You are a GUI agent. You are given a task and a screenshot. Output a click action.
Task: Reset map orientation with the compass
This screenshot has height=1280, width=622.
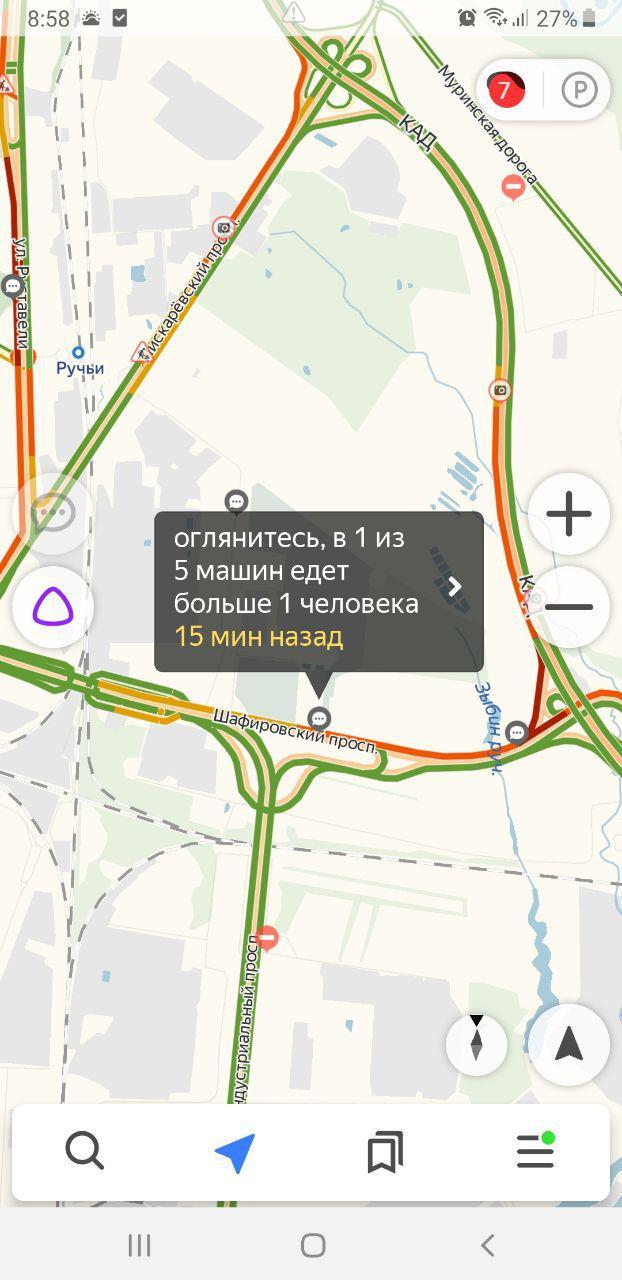click(x=476, y=1044)
